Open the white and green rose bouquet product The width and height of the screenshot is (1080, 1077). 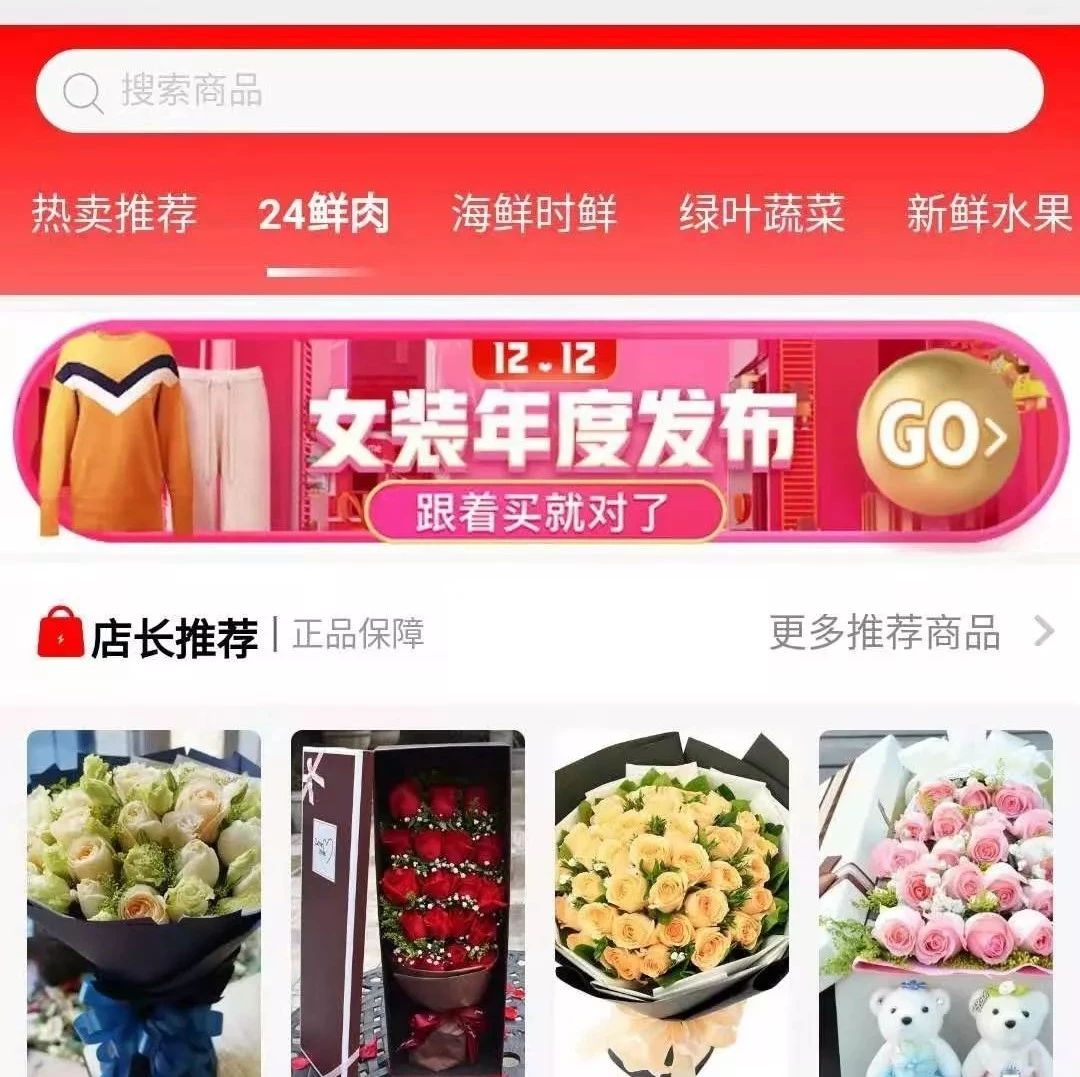pos(144,902)
